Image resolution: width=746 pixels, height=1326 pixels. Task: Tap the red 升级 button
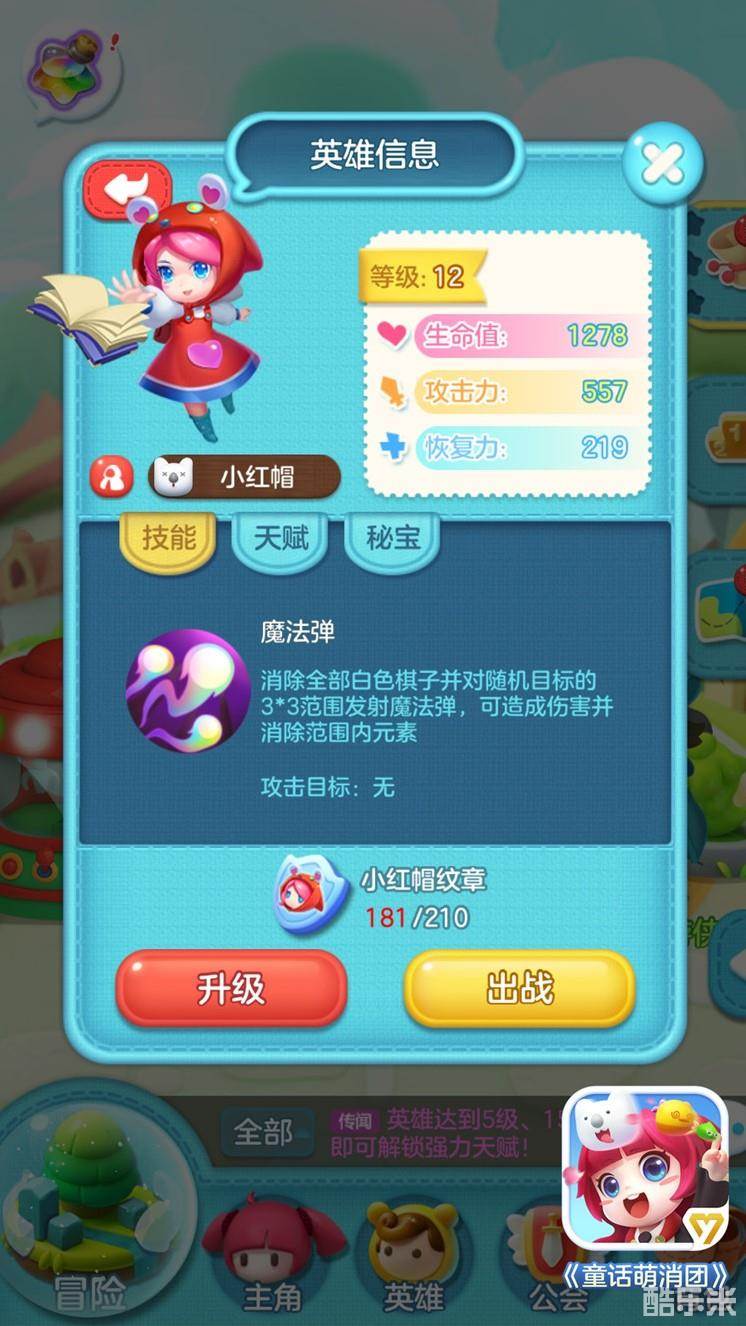click(x=231, y=989)
